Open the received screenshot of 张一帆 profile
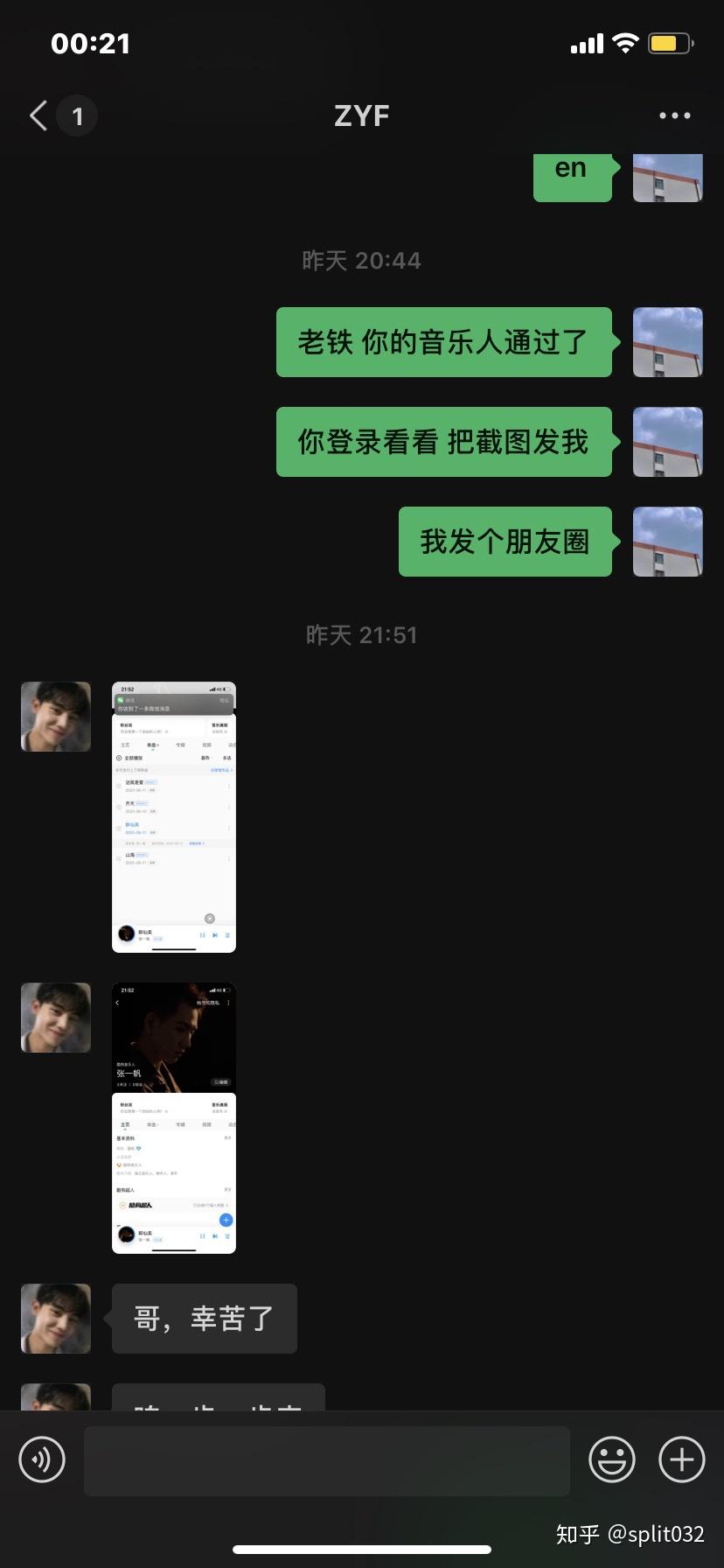 point(174,1117)
